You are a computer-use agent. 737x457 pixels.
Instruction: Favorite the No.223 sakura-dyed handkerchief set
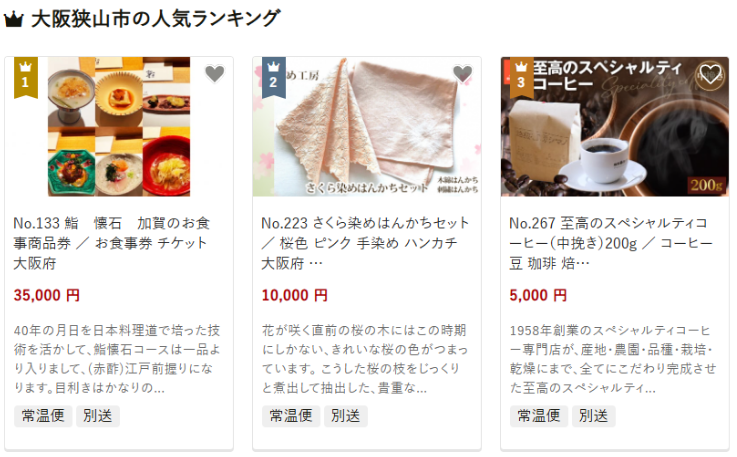point(462,74)
